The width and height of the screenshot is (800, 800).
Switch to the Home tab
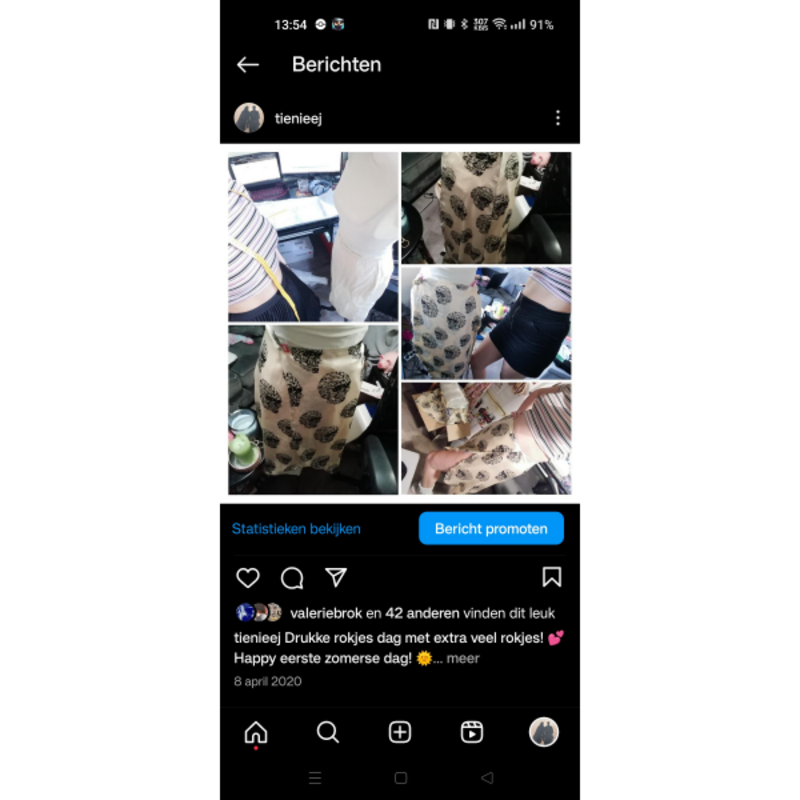pyautogui.click(x=256, y=732)
